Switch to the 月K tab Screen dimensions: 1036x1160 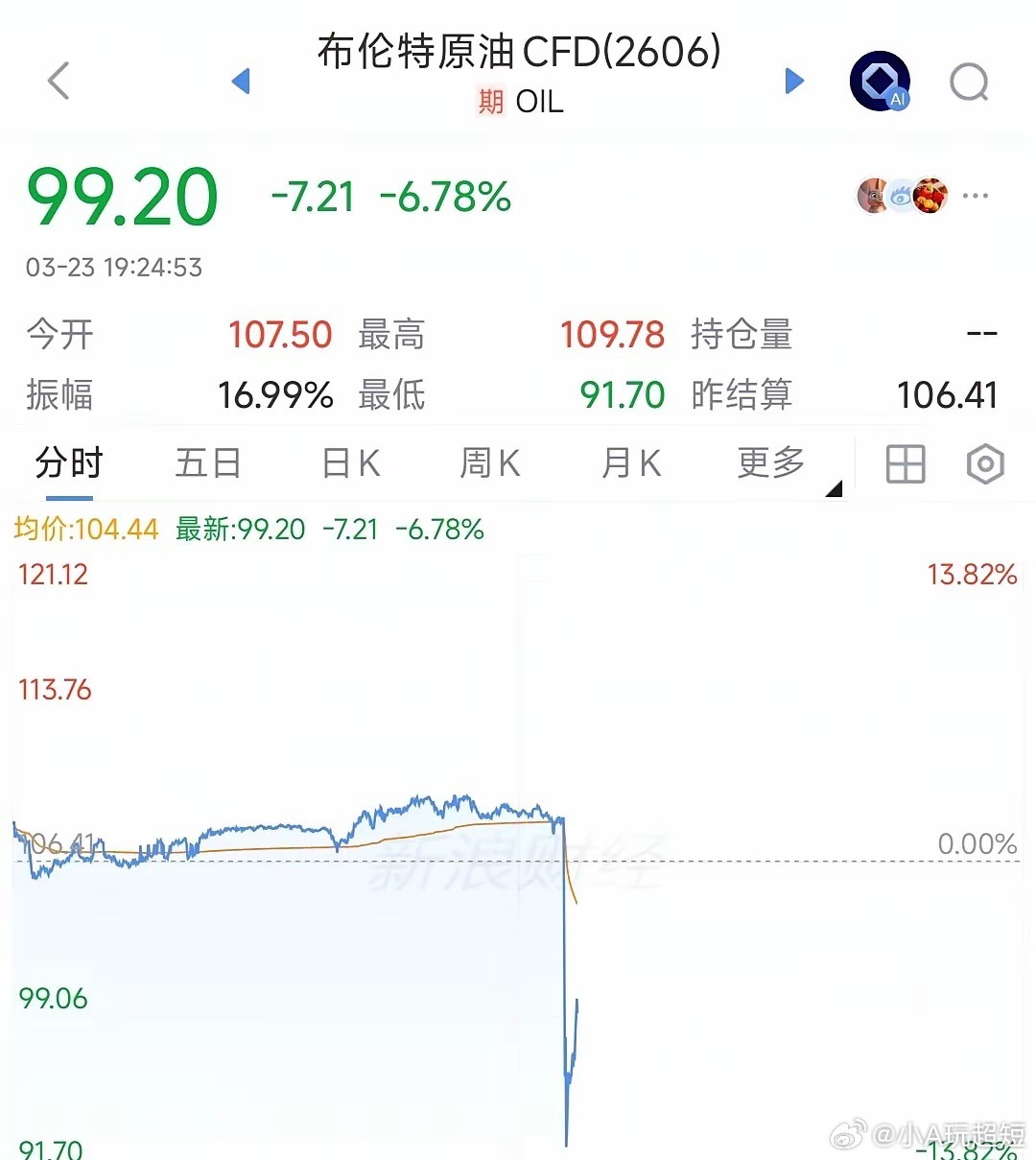pyautogui.click(x=630, y=463)
